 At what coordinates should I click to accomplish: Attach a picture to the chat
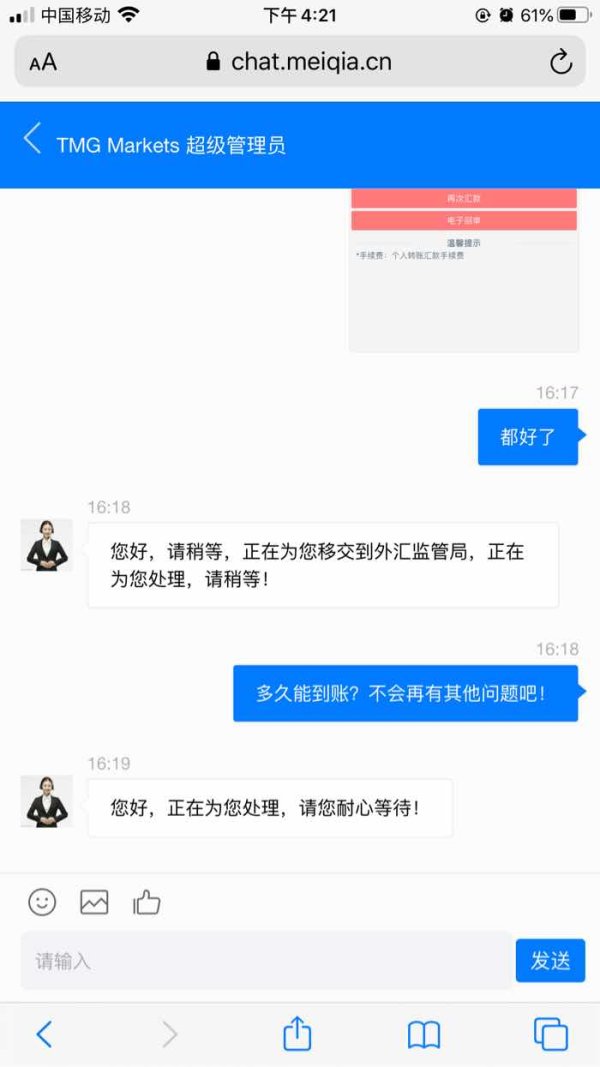pyautogui.click(x=94, y=902)
